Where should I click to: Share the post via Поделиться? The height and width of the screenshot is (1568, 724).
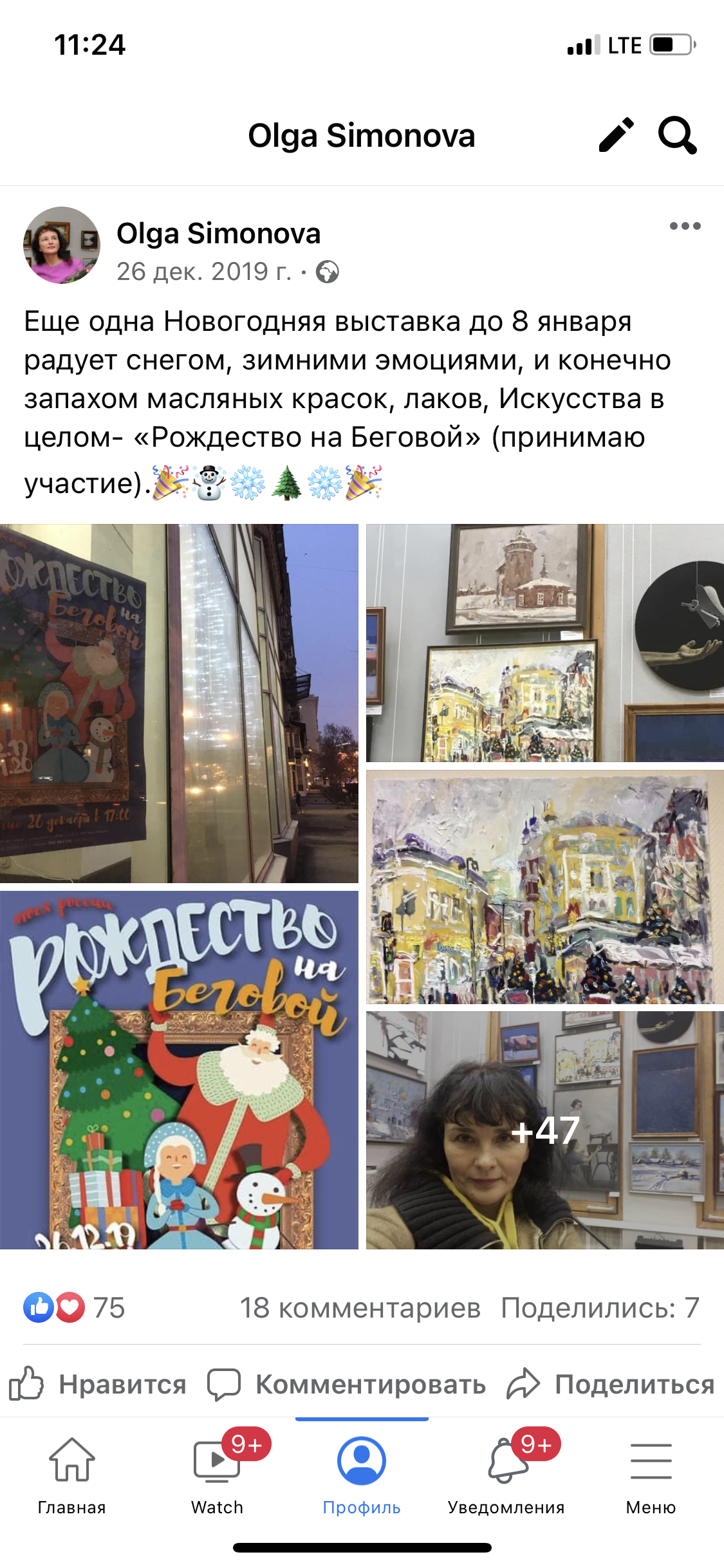pyautogui.click(x=611, y=1384)
